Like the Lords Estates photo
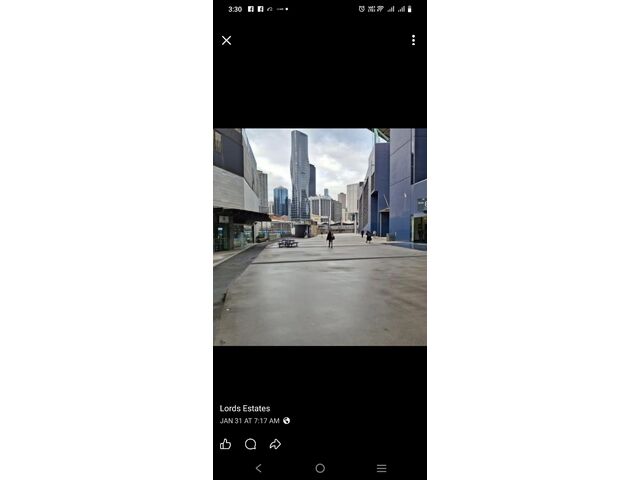Image resolution: width=640 pixels, height=480 pixels. (x=225, y=444)
